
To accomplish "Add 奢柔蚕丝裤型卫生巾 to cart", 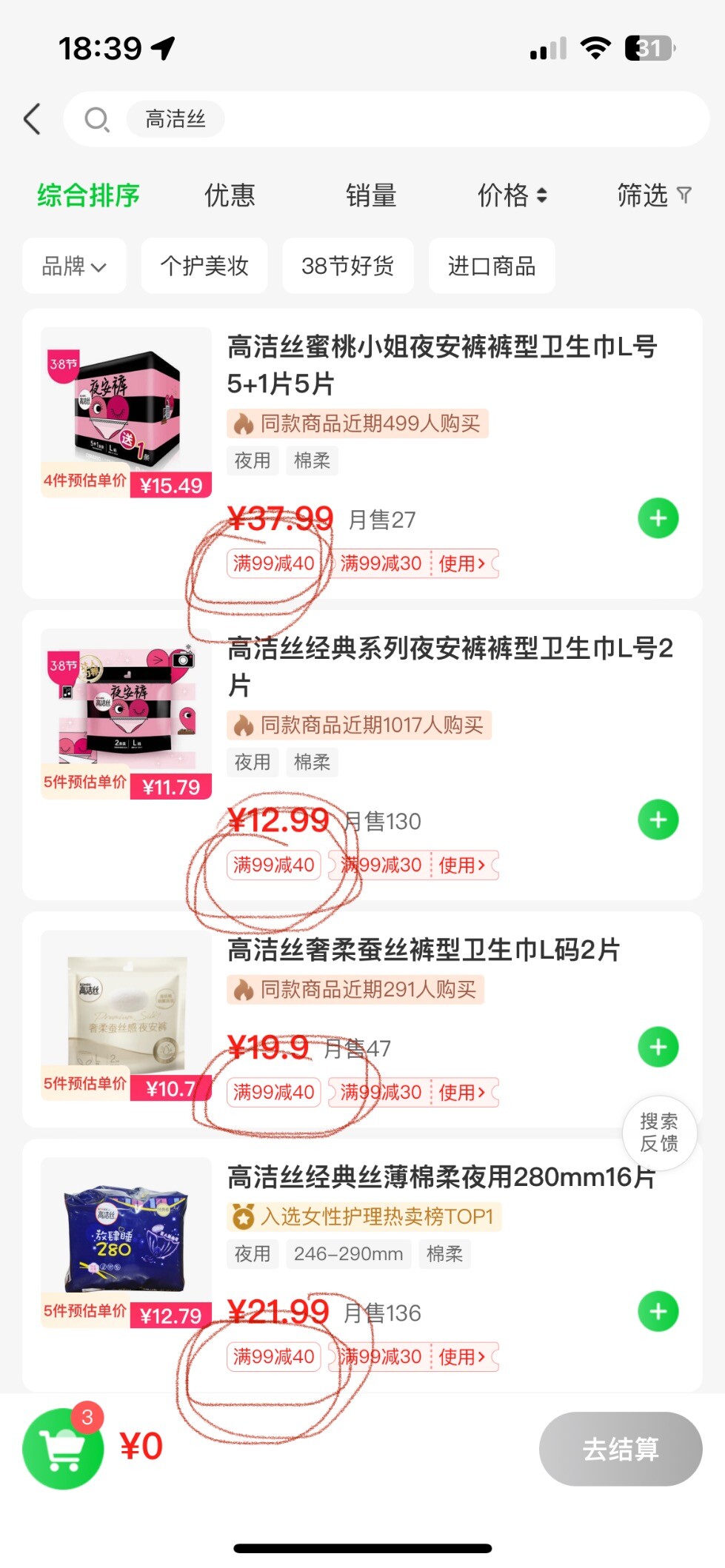I will (658, 1047).
